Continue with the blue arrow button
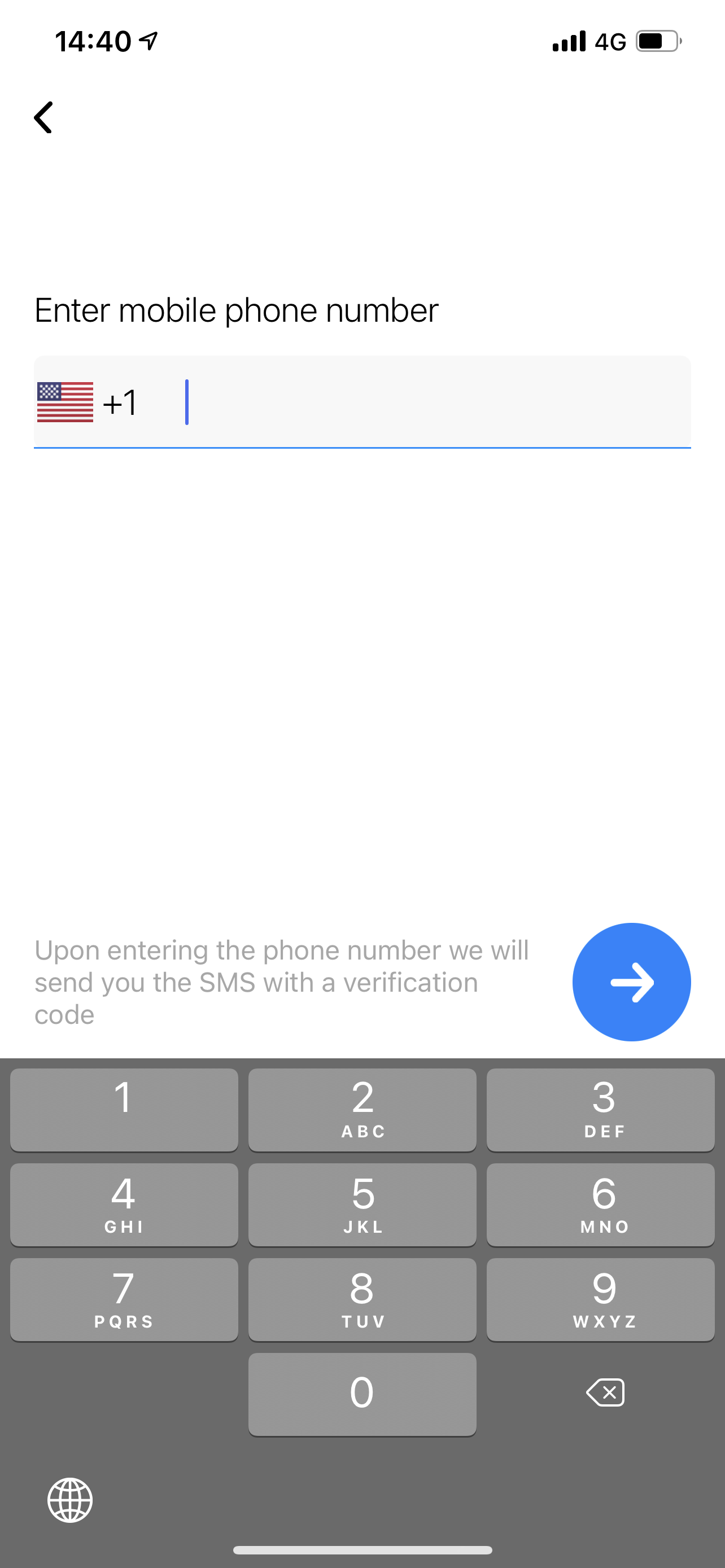 [x=631, y=982]
